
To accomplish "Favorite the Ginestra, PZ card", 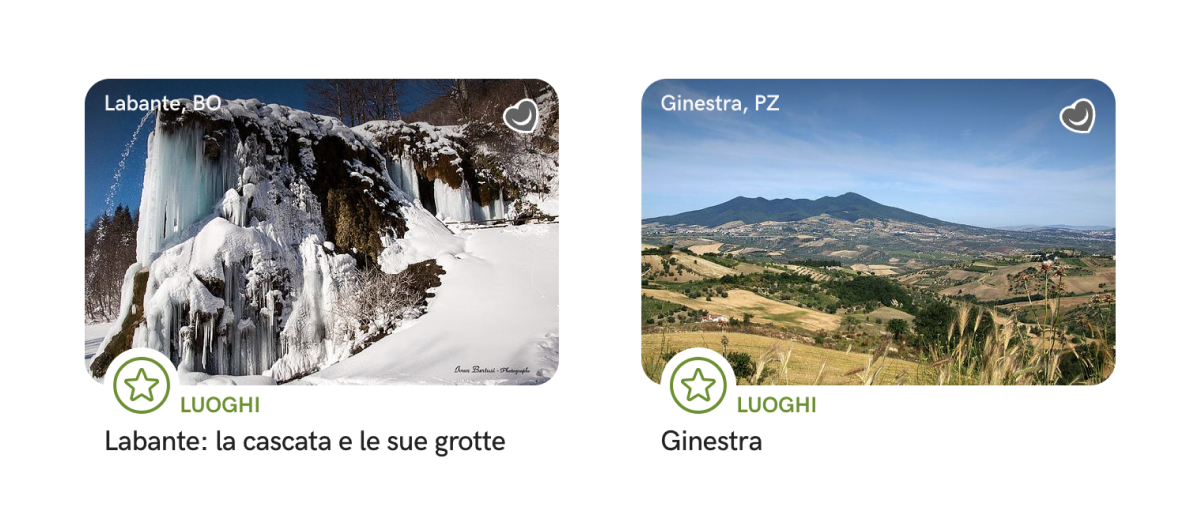I will click(x=1078, y=117).
